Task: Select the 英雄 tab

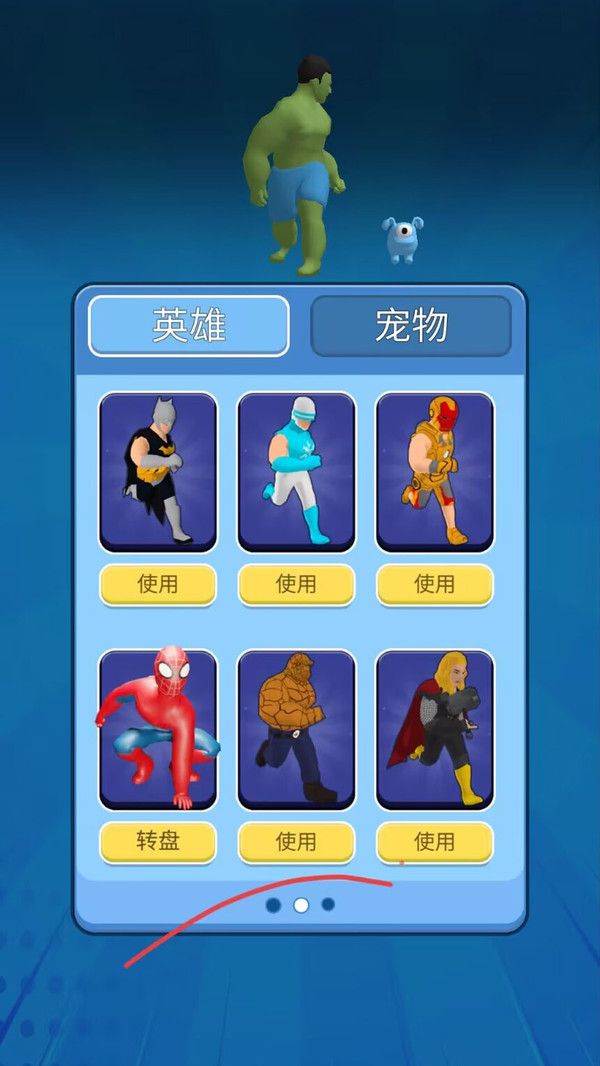Action: click(x=189, y=326)
